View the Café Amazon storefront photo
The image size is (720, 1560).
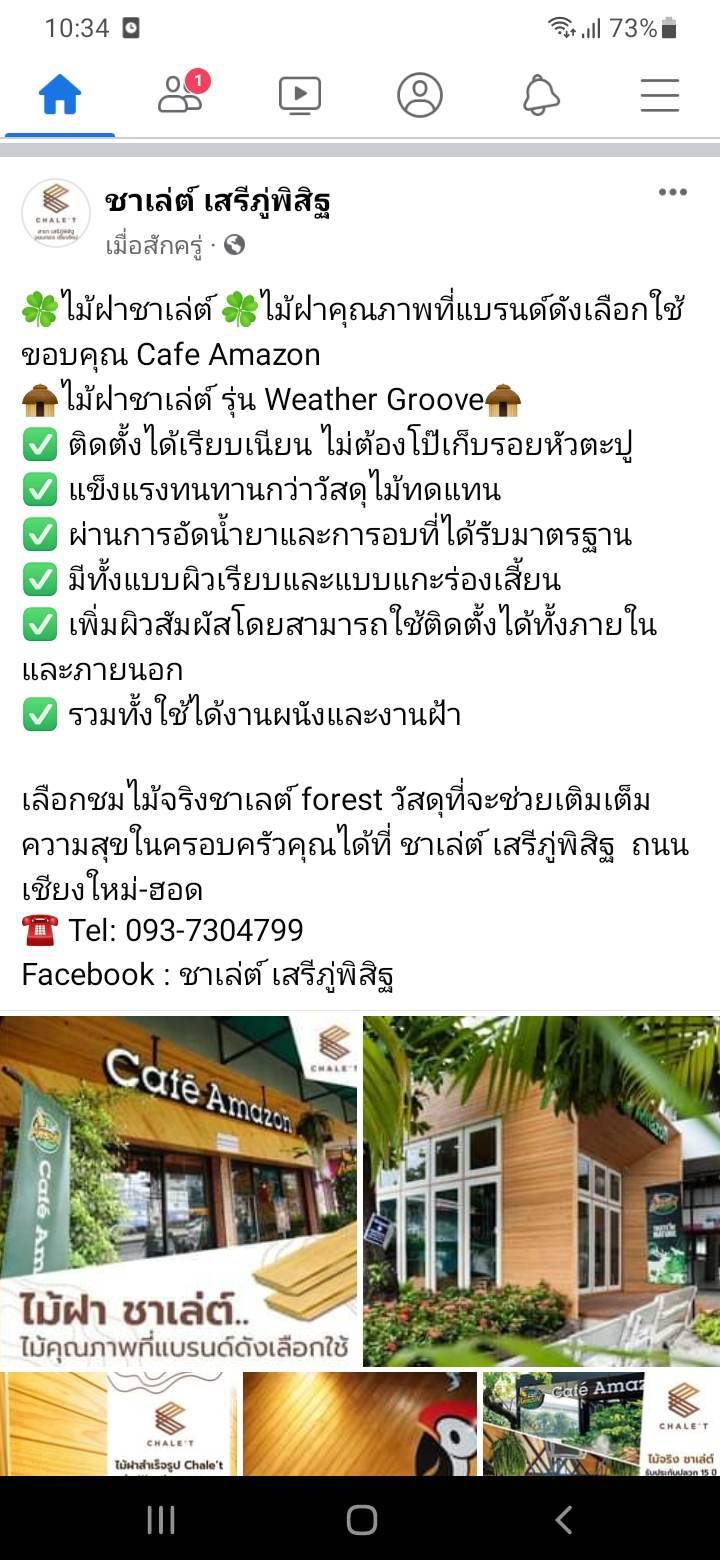[x=179, y=1190]
